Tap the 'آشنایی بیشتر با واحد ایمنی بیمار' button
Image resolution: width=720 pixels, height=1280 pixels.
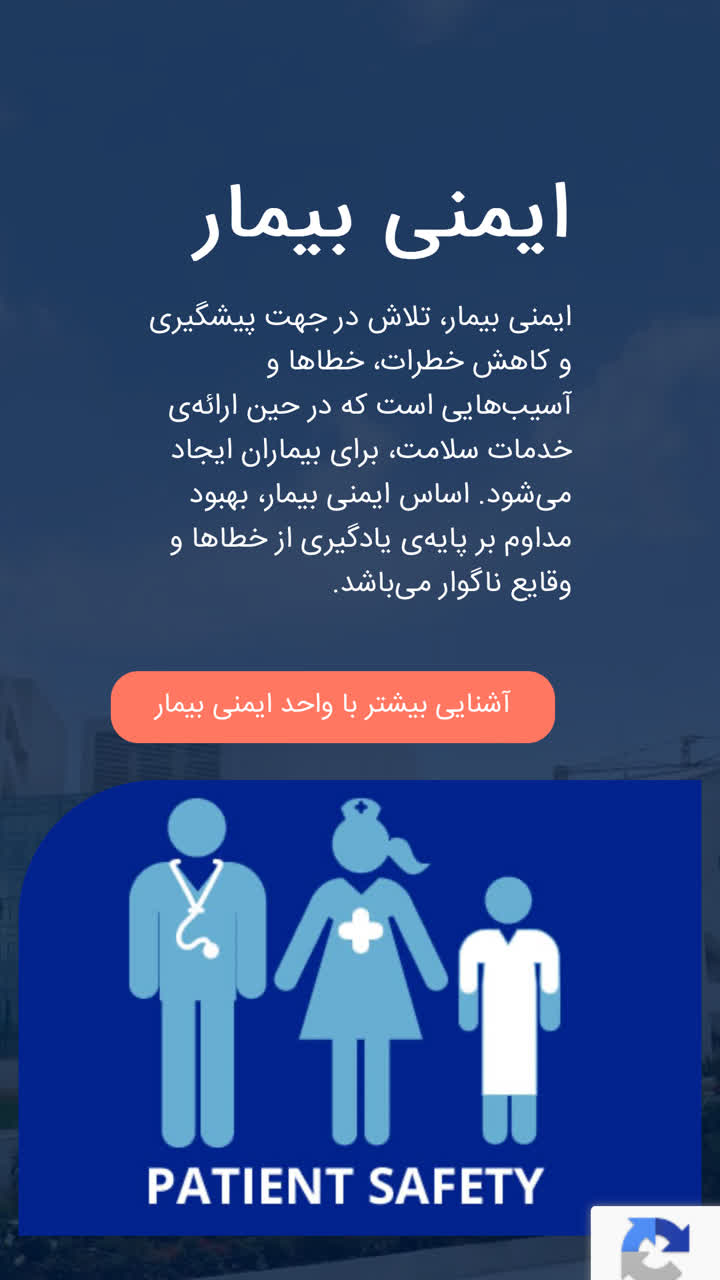click(332, 706)
